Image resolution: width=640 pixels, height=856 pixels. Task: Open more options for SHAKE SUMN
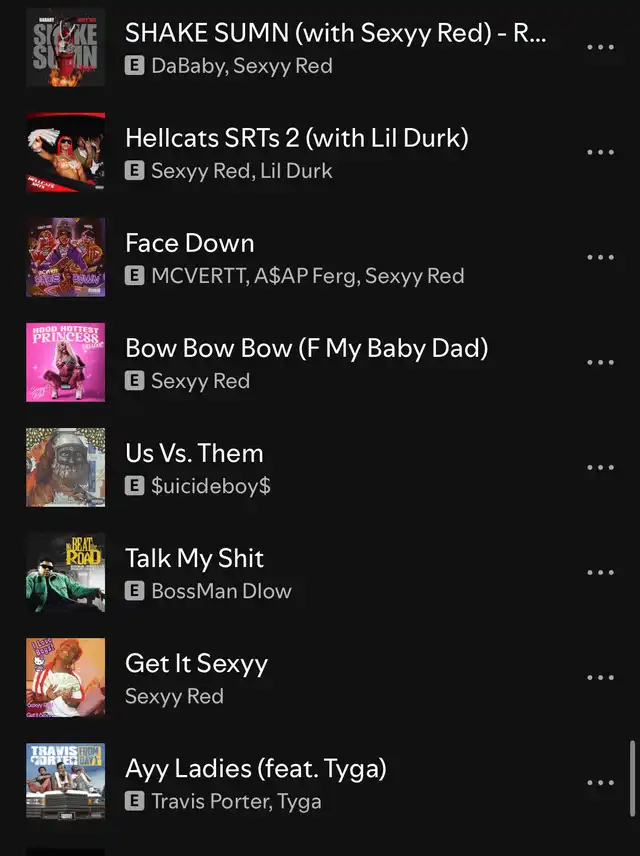pyautogui.click(x=600, y=47)
